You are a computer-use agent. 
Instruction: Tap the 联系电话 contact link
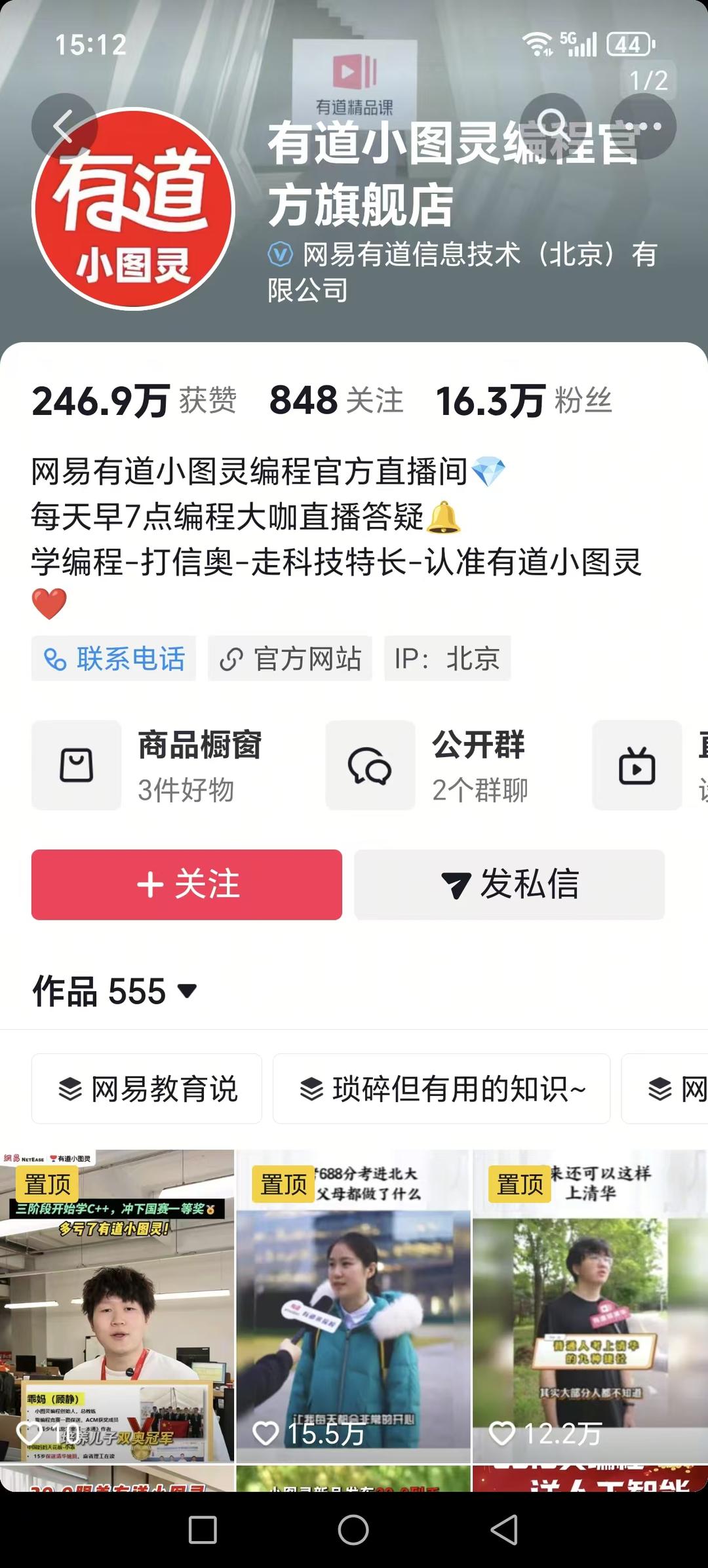pyautogui.click(x=114, y=658)
